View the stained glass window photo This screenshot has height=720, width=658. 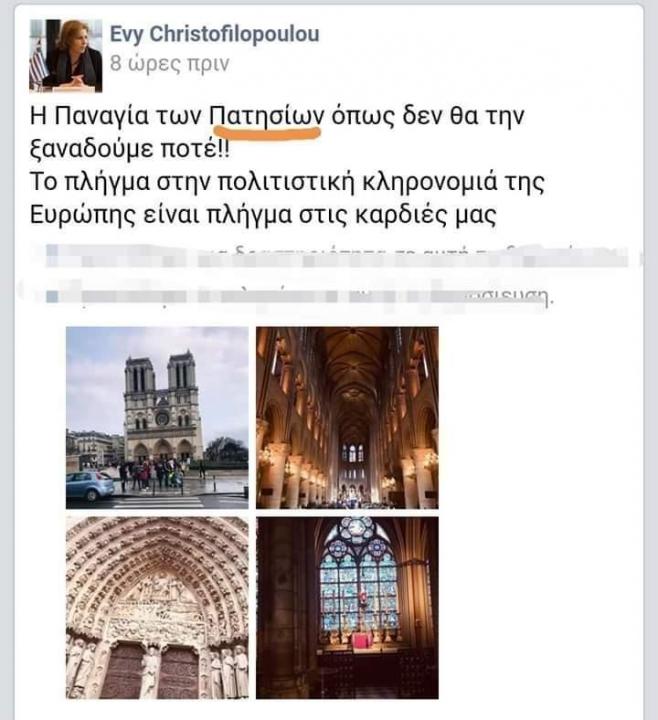[x=347, y=607]
